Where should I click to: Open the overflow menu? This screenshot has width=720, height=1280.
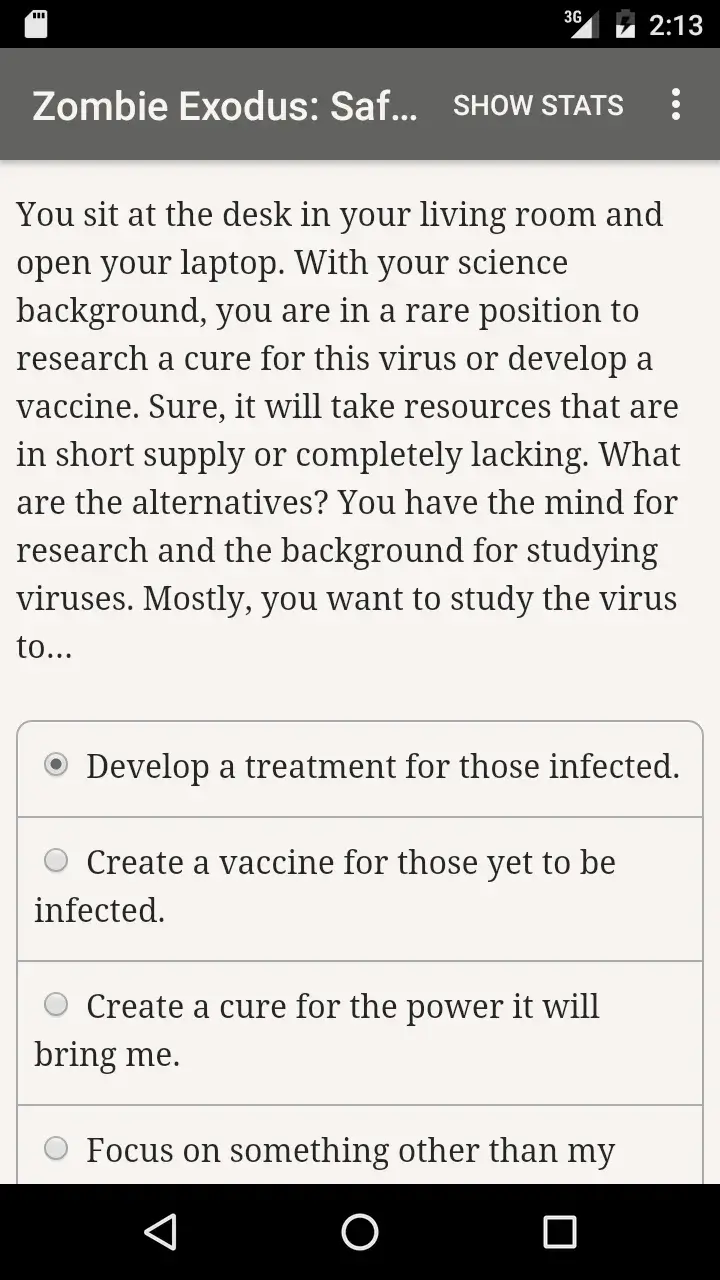point(676,105)
